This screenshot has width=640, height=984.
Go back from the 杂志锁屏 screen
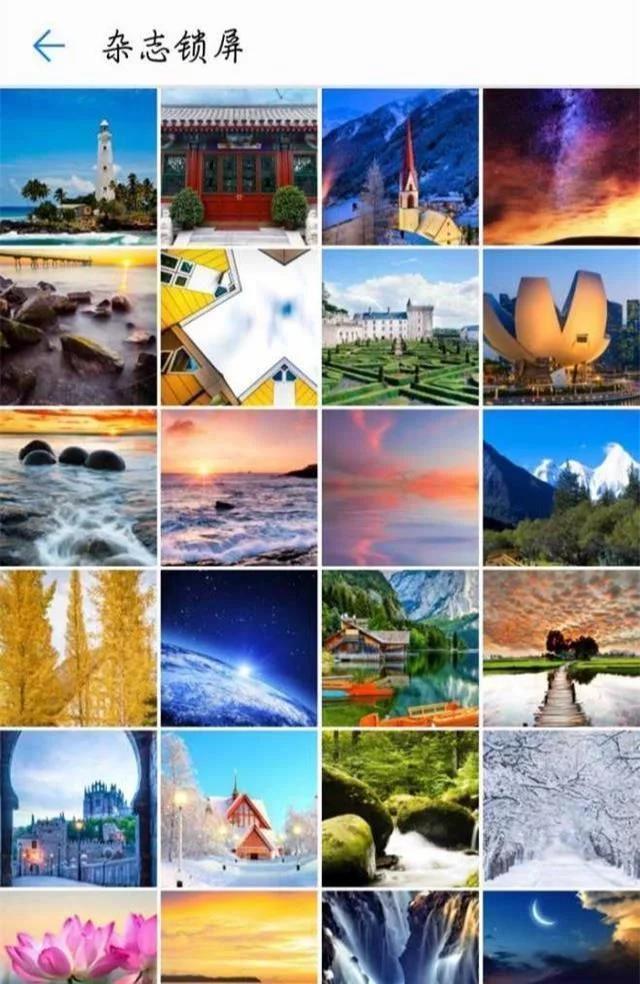[x=48, y=46]
